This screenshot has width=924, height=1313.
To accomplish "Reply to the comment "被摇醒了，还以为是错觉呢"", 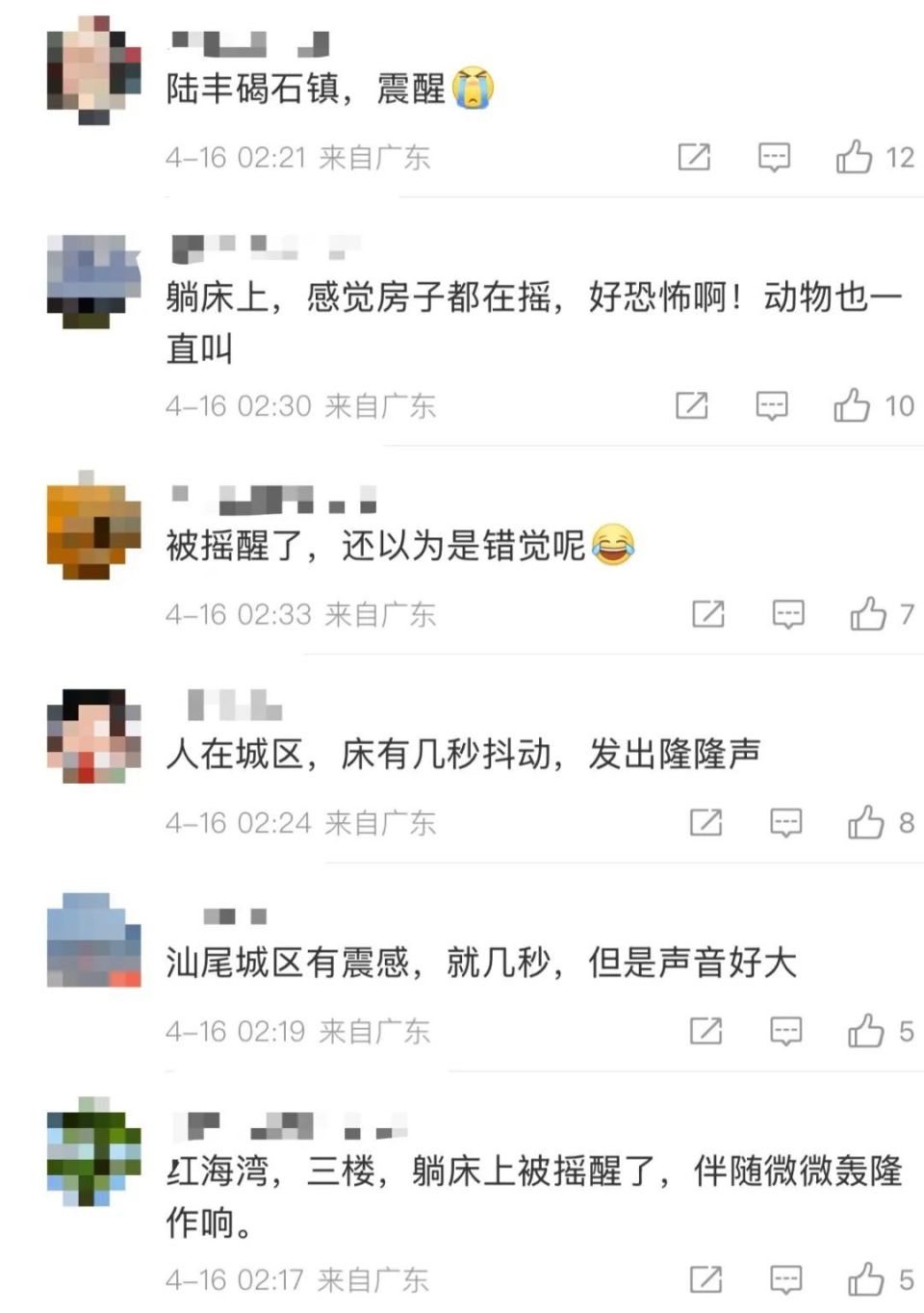I will coord(787,614).
